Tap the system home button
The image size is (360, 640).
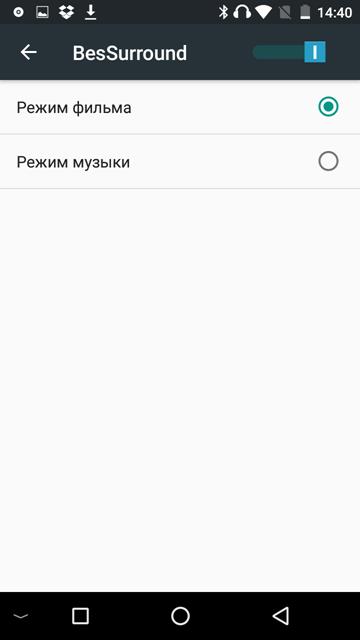(180, 616)
